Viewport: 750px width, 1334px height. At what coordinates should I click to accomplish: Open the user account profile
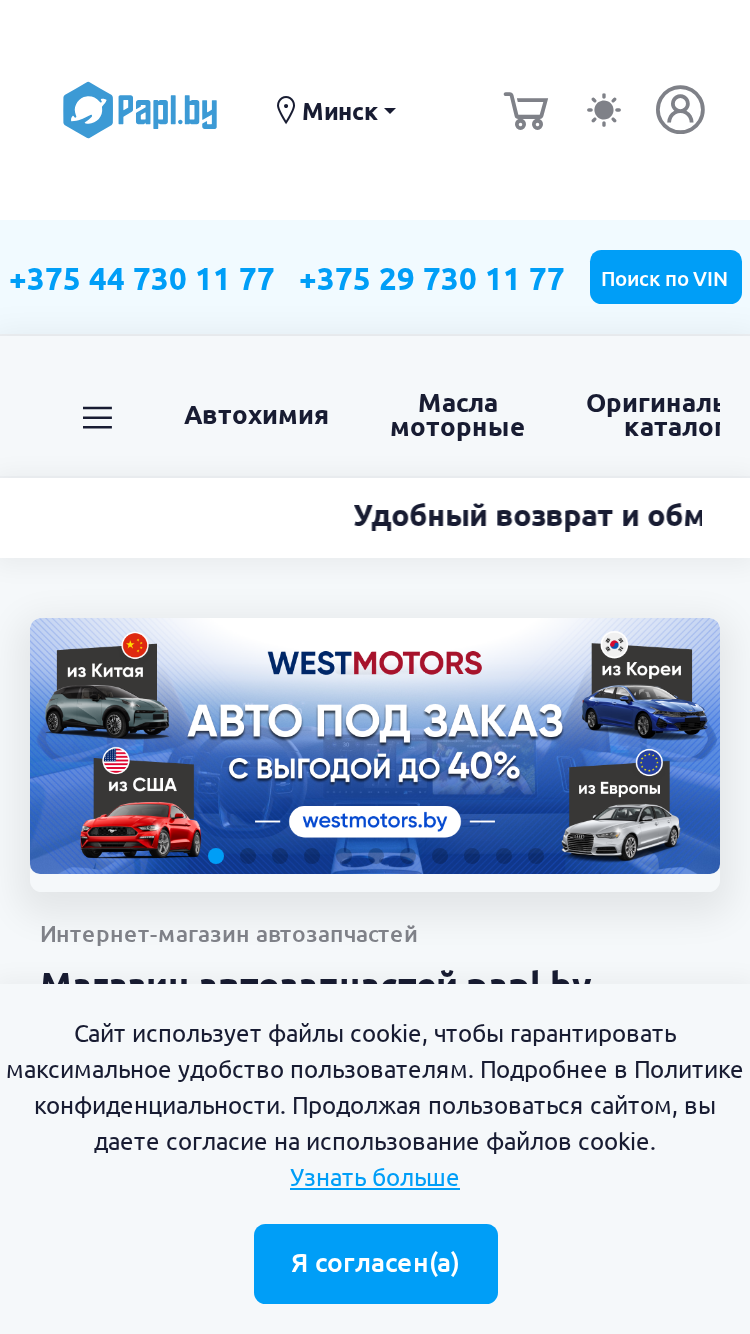[680, 110]
